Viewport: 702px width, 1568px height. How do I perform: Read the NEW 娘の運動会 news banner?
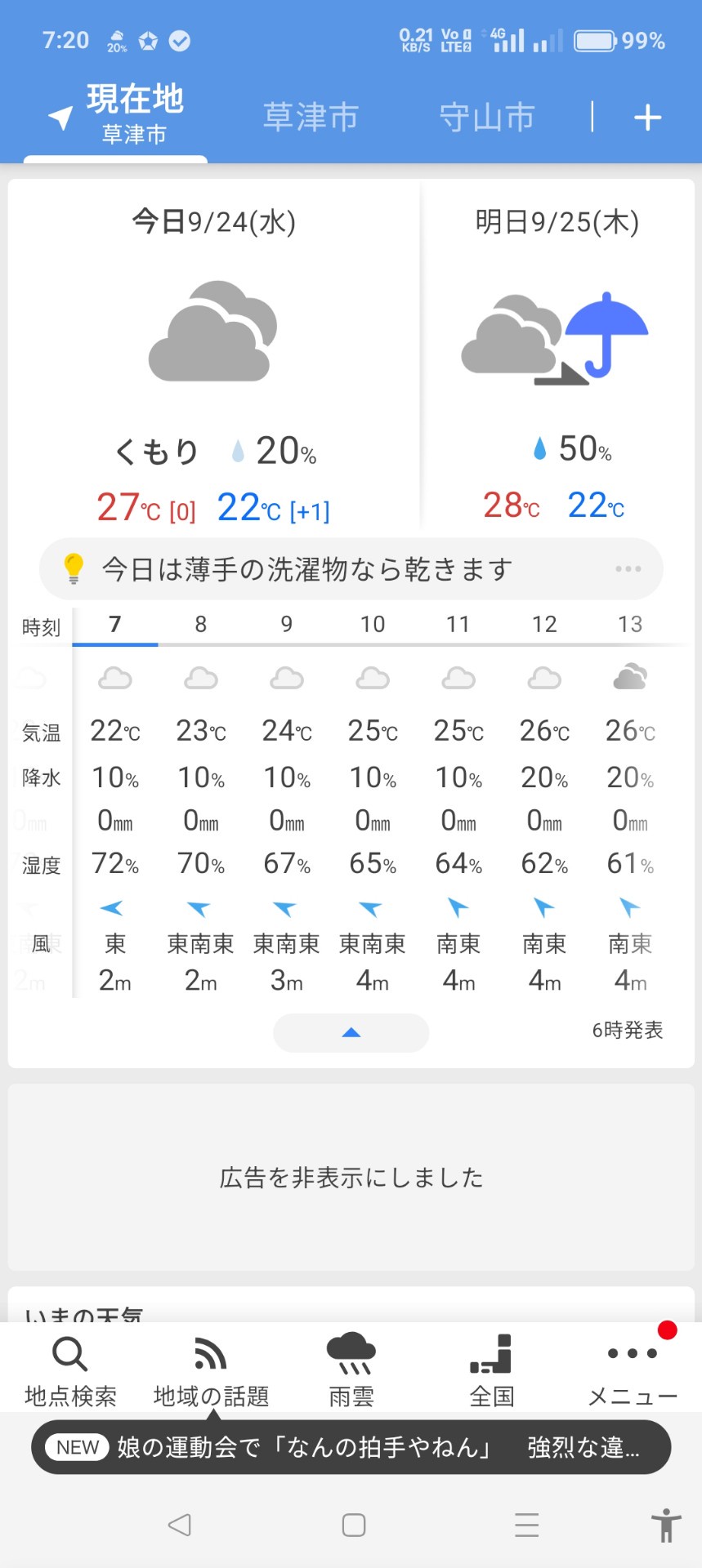pos(351,1447)
